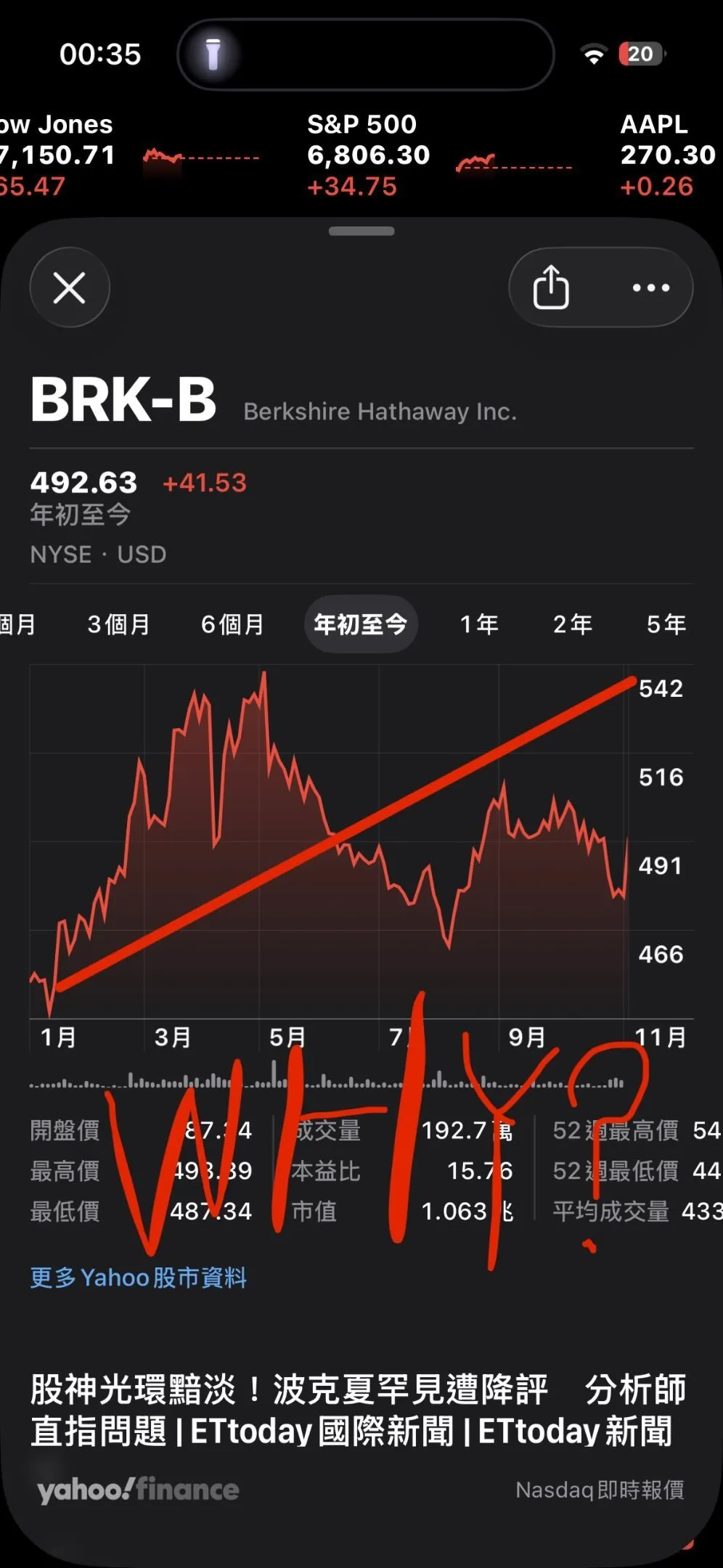The height and width of the screenshot is (1568, 723).
Task: Keep 年初至今 range selected
Action: click(x=361, y=624)
